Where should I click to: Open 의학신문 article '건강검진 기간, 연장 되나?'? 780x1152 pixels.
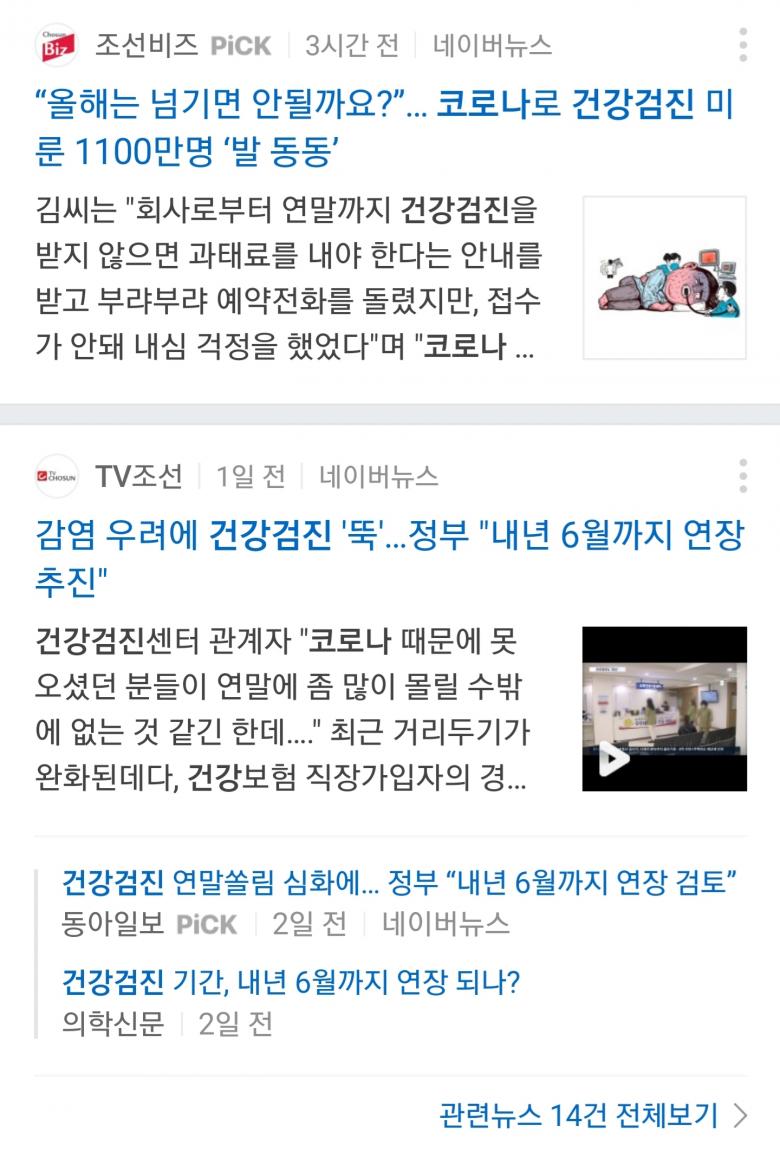point(290,983)
